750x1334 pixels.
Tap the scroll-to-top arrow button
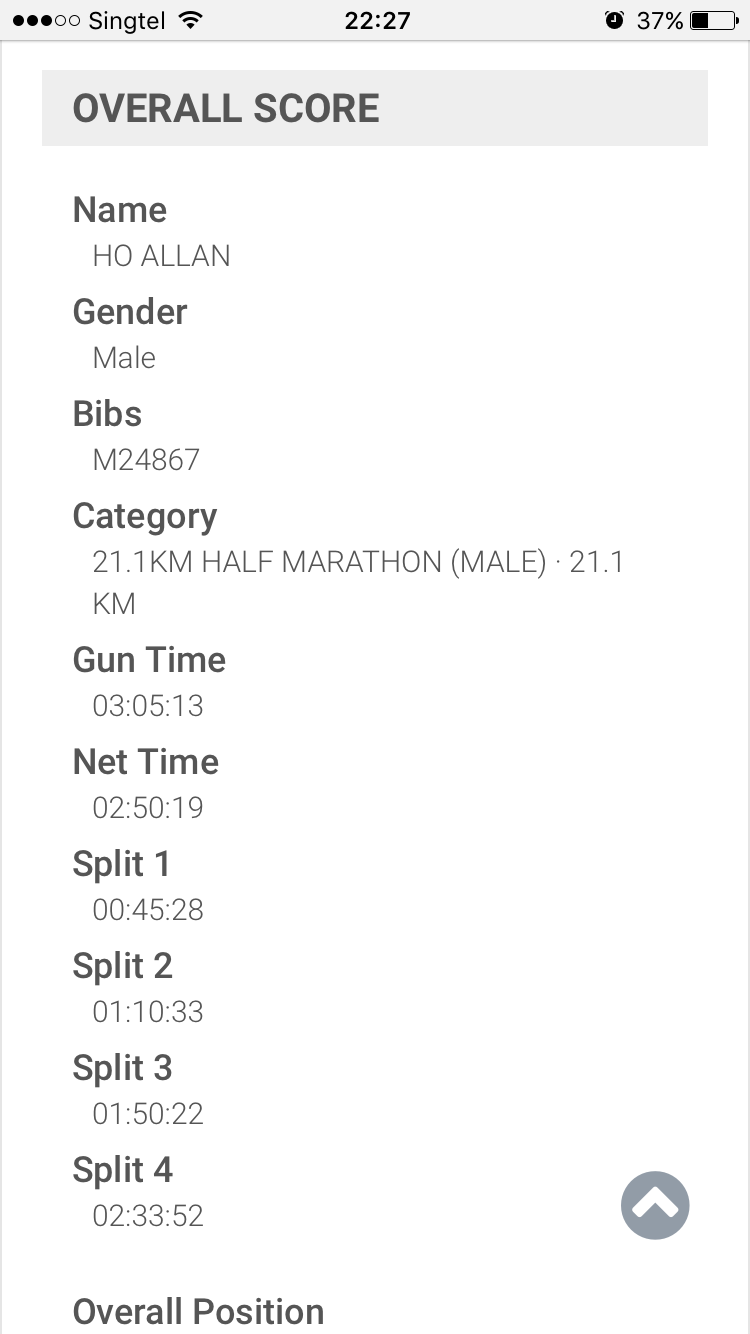[655, 1205]
